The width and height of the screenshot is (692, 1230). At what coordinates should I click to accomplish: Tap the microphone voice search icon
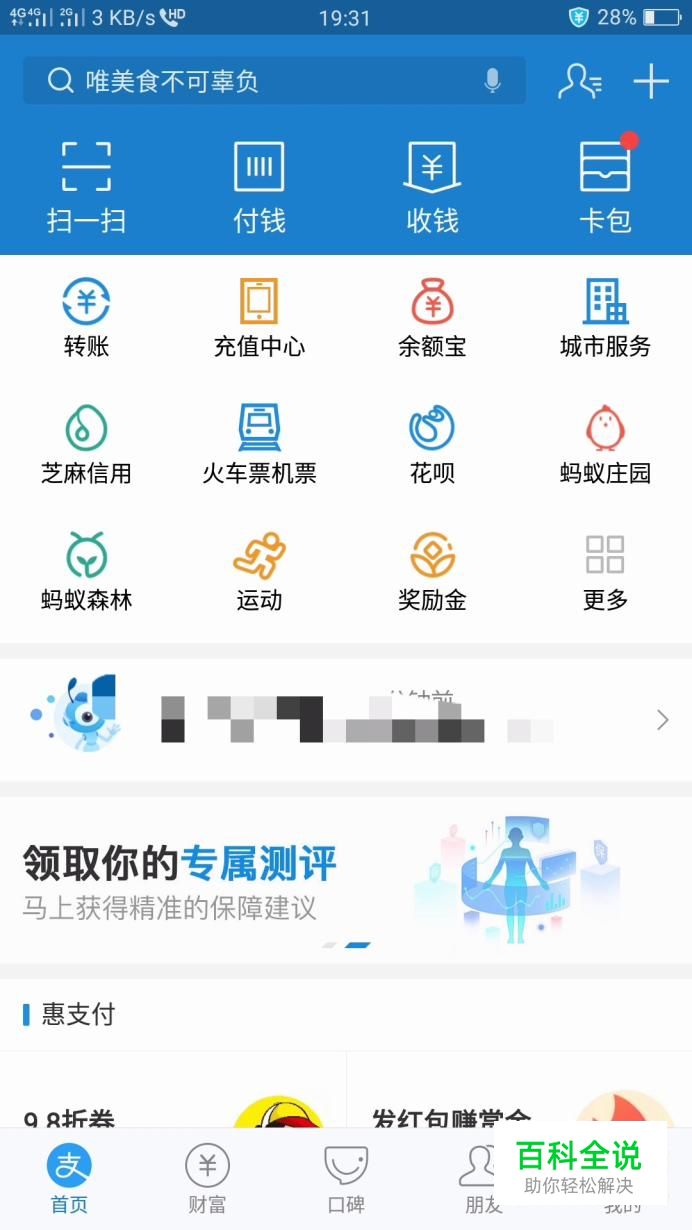pos(492,81)
